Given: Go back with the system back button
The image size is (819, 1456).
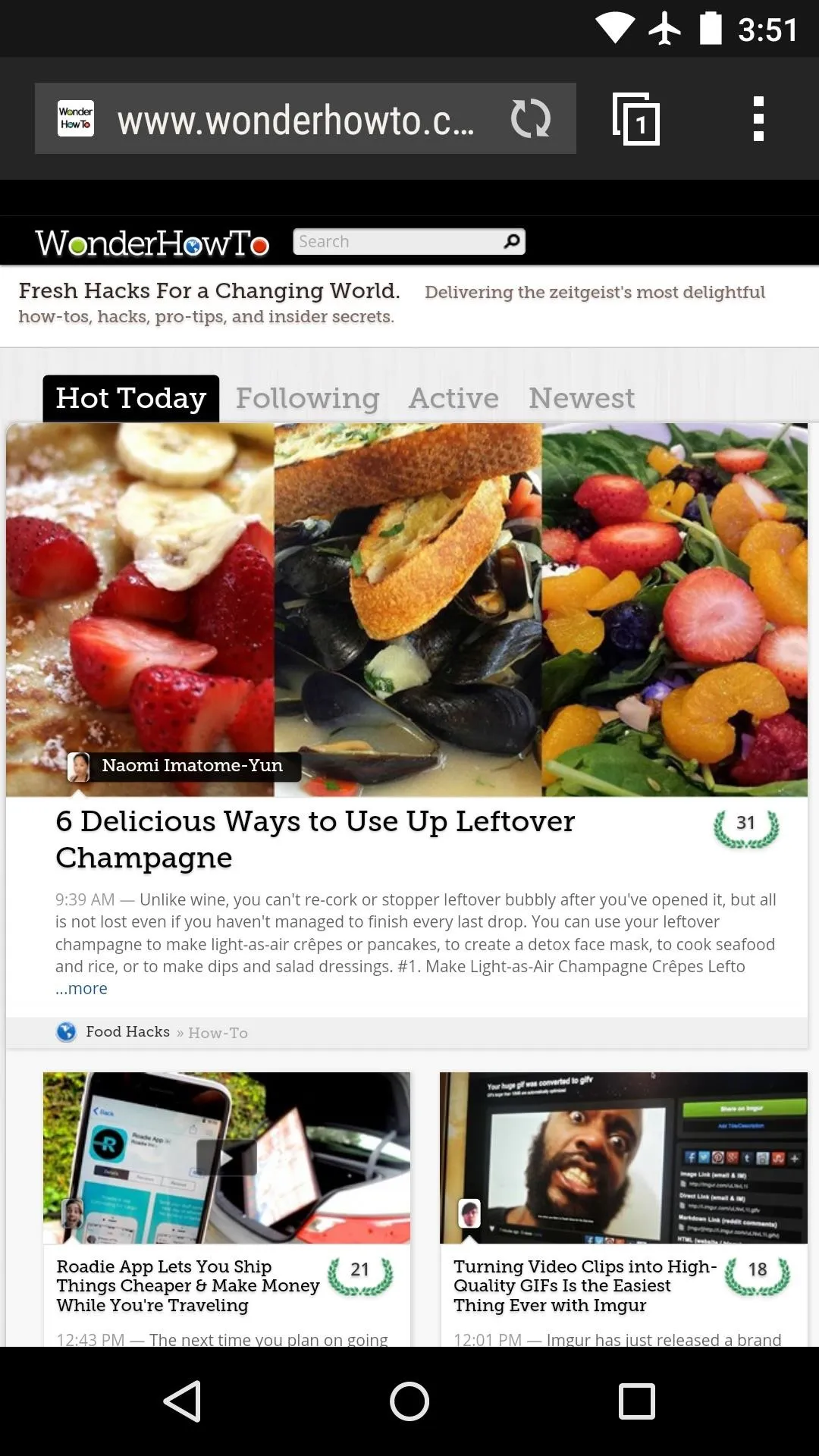Looking at the screenshot, I should [182, 1401].
